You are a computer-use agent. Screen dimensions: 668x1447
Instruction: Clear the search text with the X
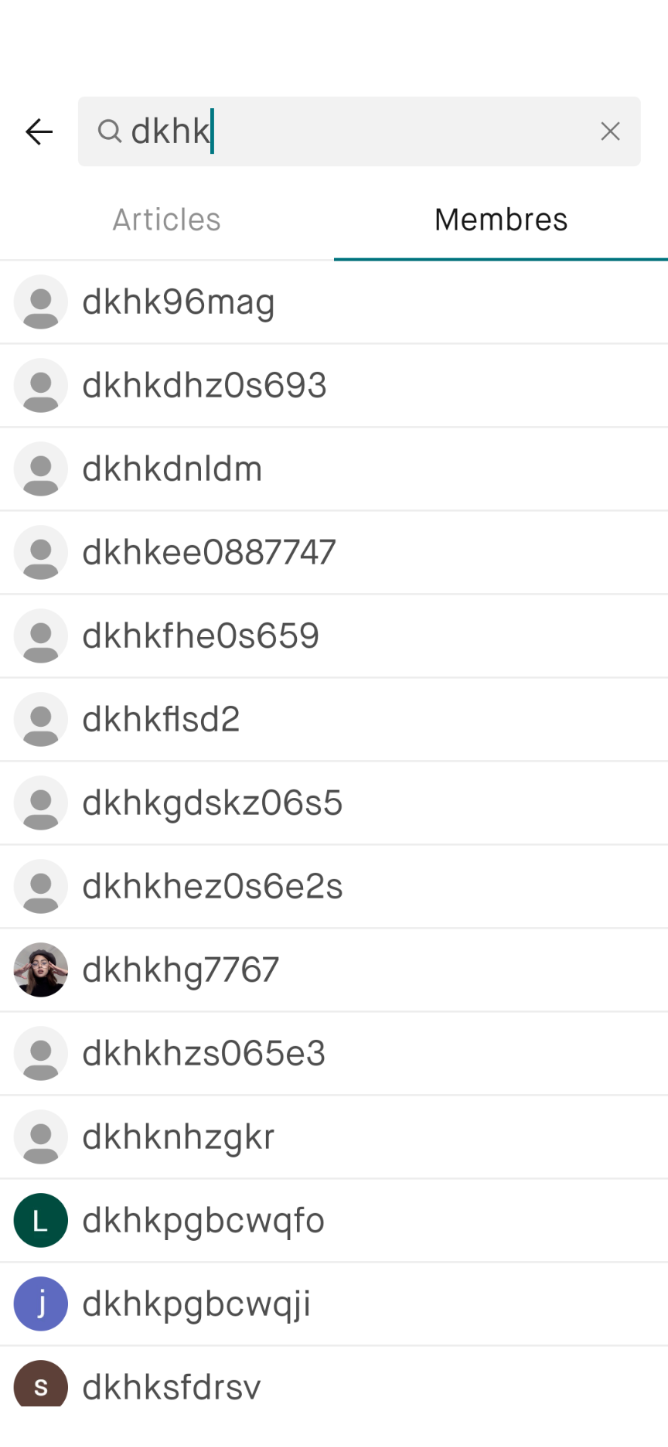pyautogui.click(x=610, y=132)
